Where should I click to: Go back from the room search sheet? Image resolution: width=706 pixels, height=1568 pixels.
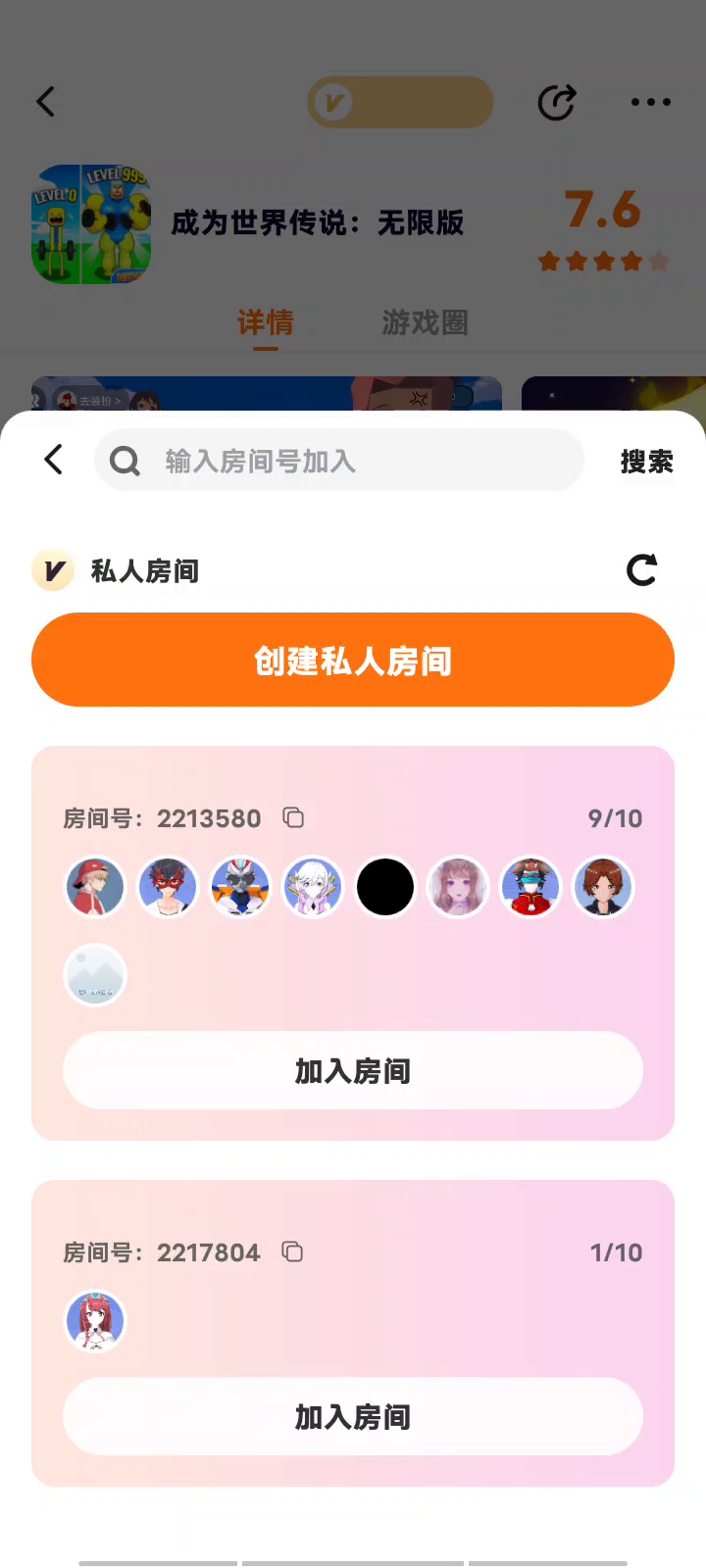(x=54, y=460)
